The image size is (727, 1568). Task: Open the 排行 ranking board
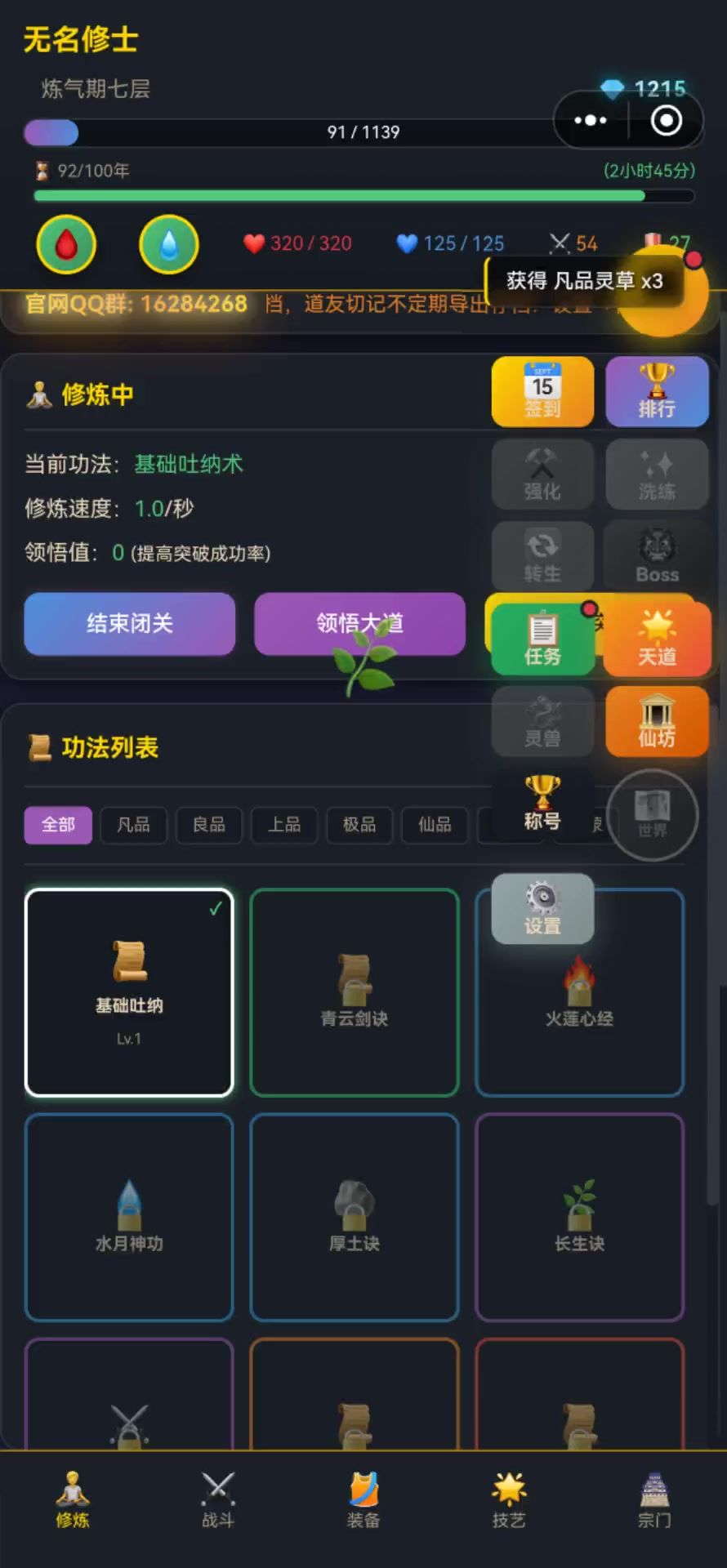[x=657, y=392]
